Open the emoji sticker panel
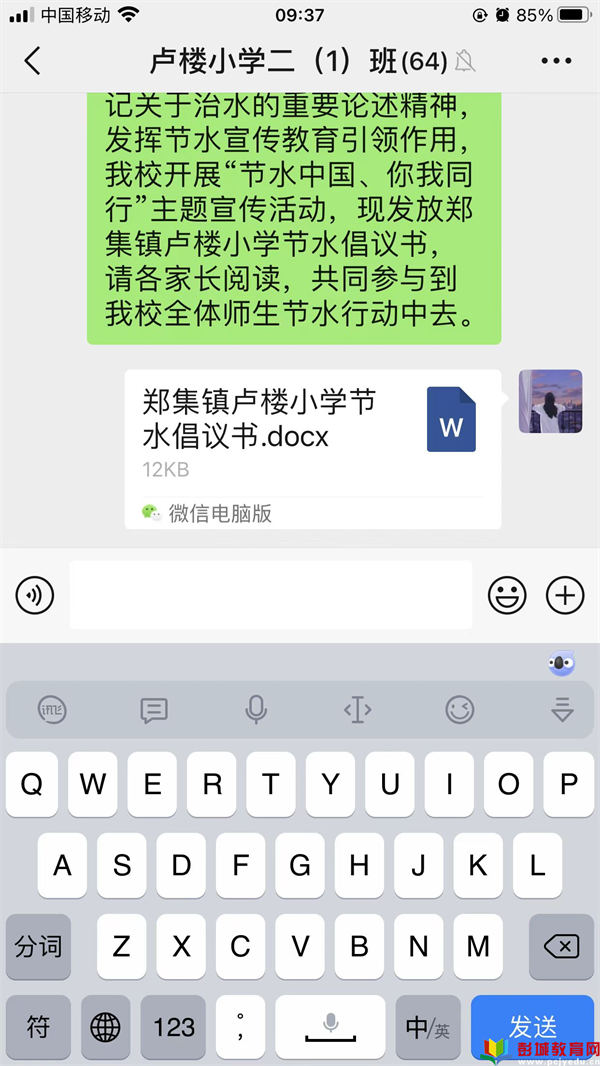 point(507,596)
